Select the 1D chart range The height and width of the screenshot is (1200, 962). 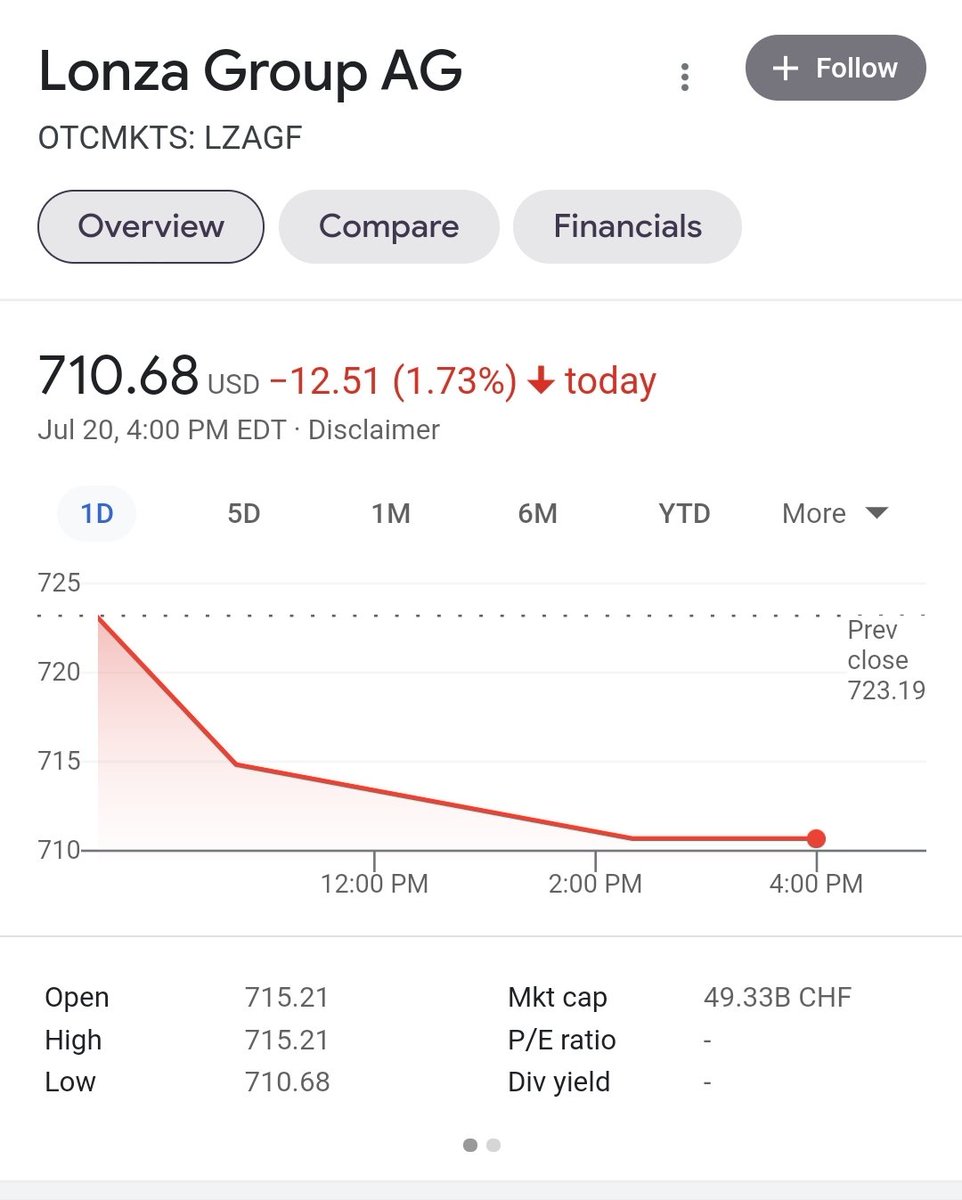(x=97, y=514)
